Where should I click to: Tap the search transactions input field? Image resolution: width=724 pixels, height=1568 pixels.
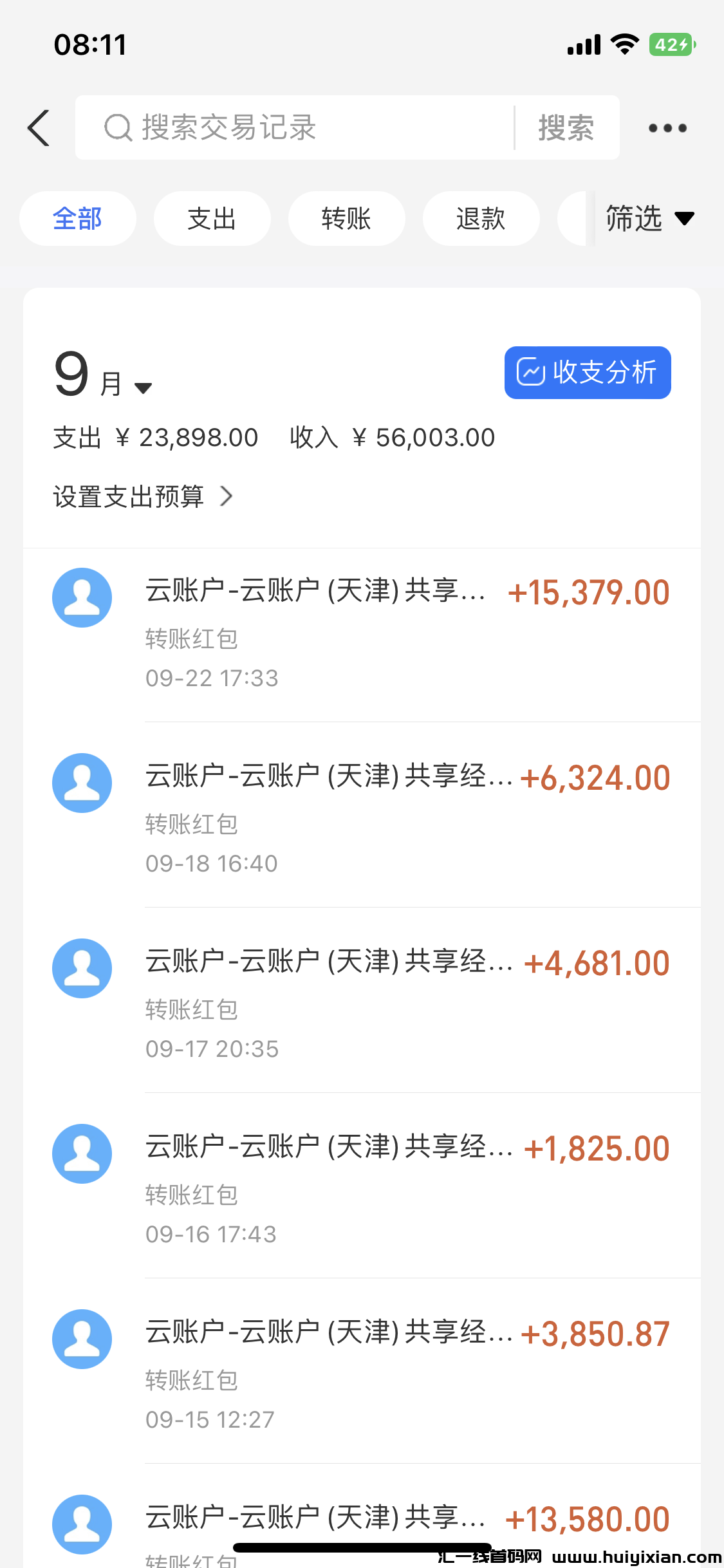290,127
